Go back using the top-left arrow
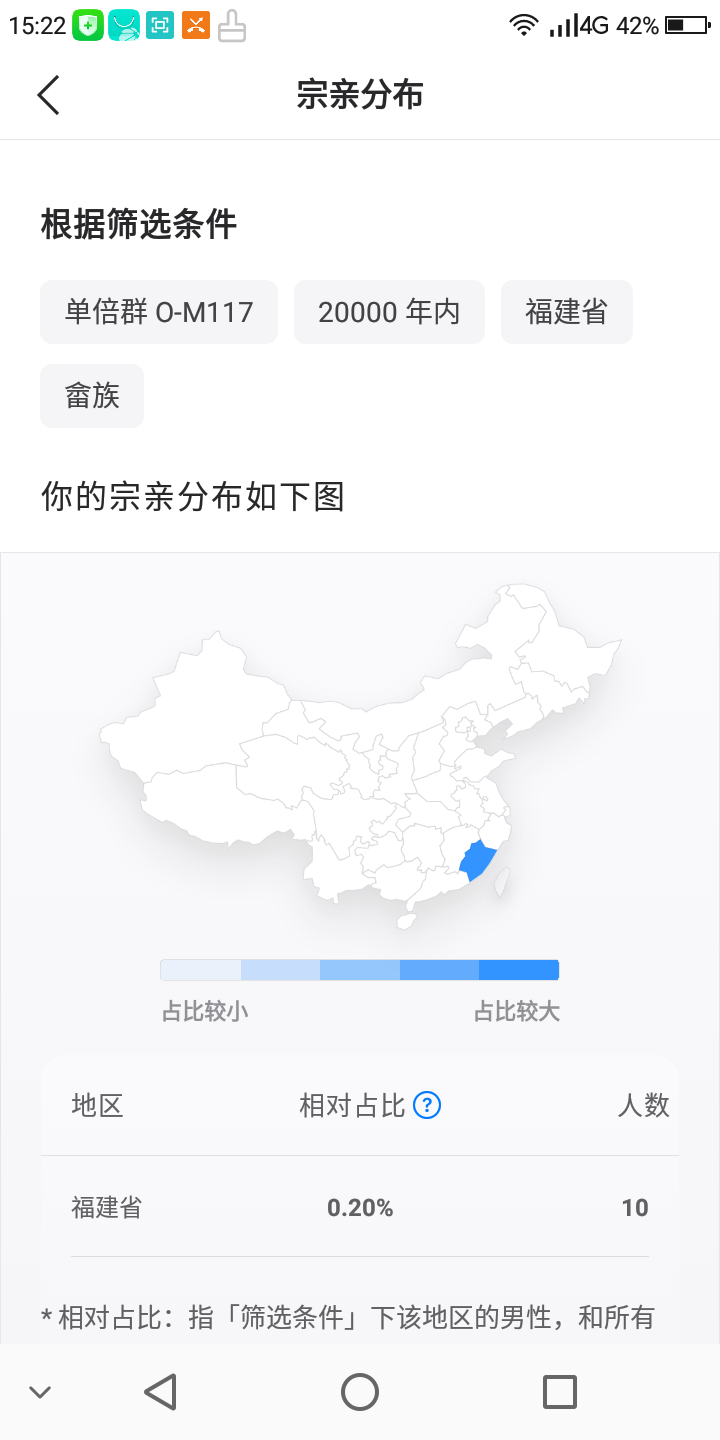The image size is (720, 1440). coord(48,95)
